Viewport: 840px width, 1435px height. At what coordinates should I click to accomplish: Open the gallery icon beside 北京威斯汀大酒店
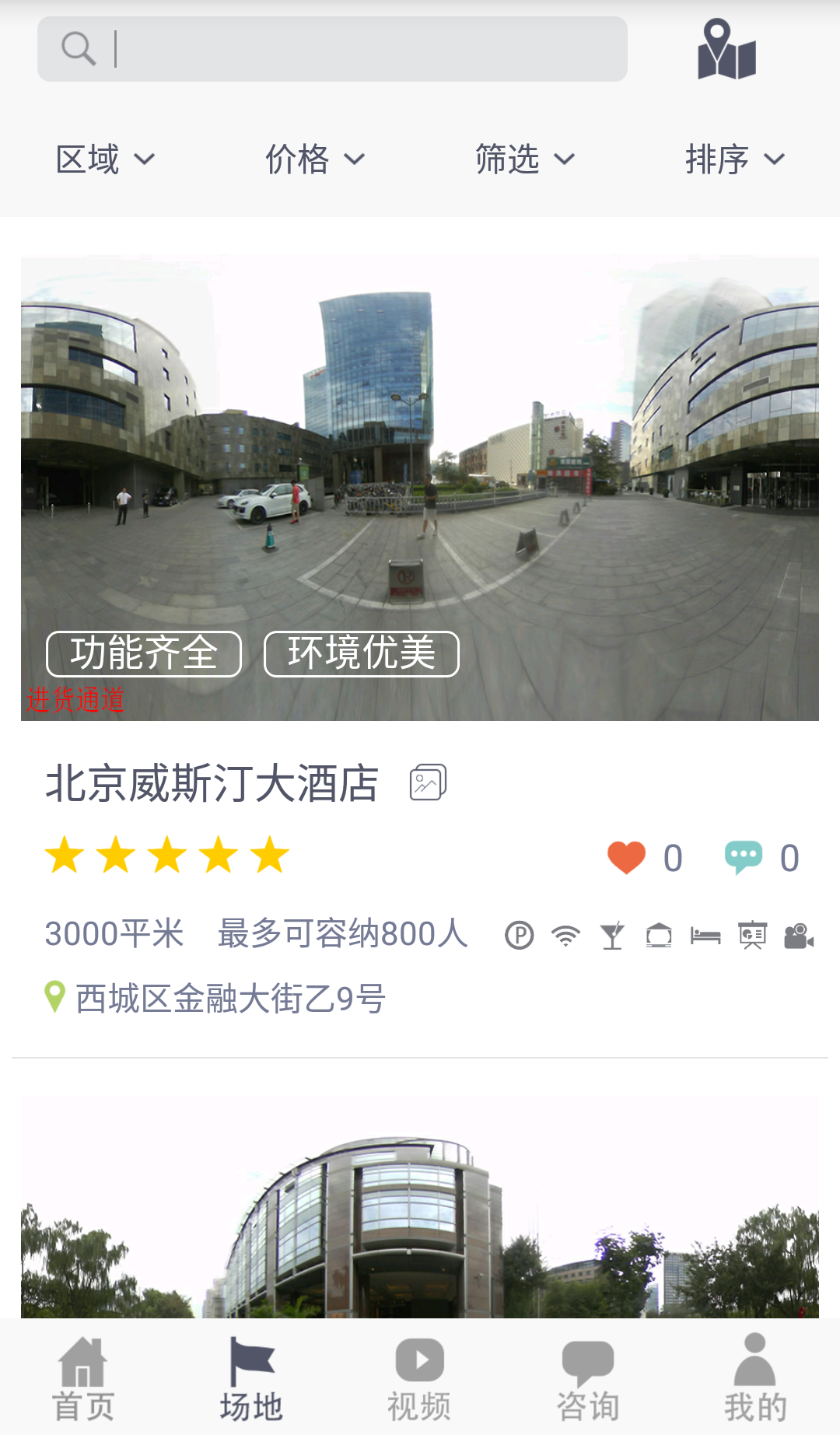pos(428,782)
